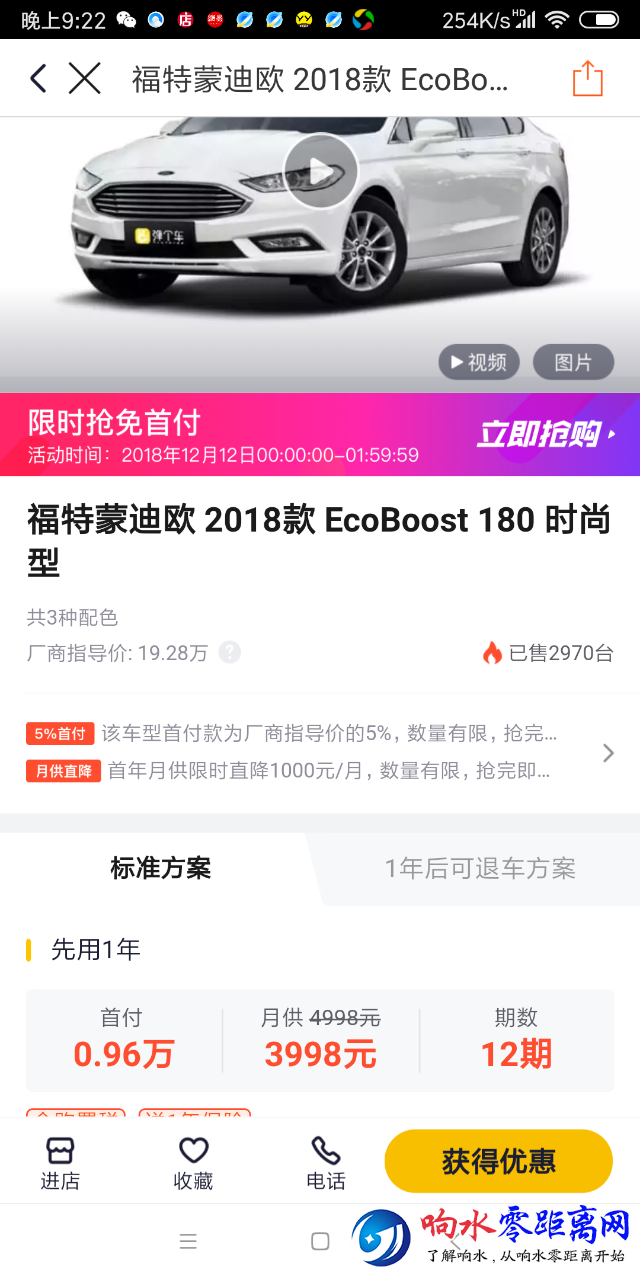The height and width of the screenshot is (1280, 640).
Task: Open the 厂商指导价 help icon
Action: pos(230,652)
